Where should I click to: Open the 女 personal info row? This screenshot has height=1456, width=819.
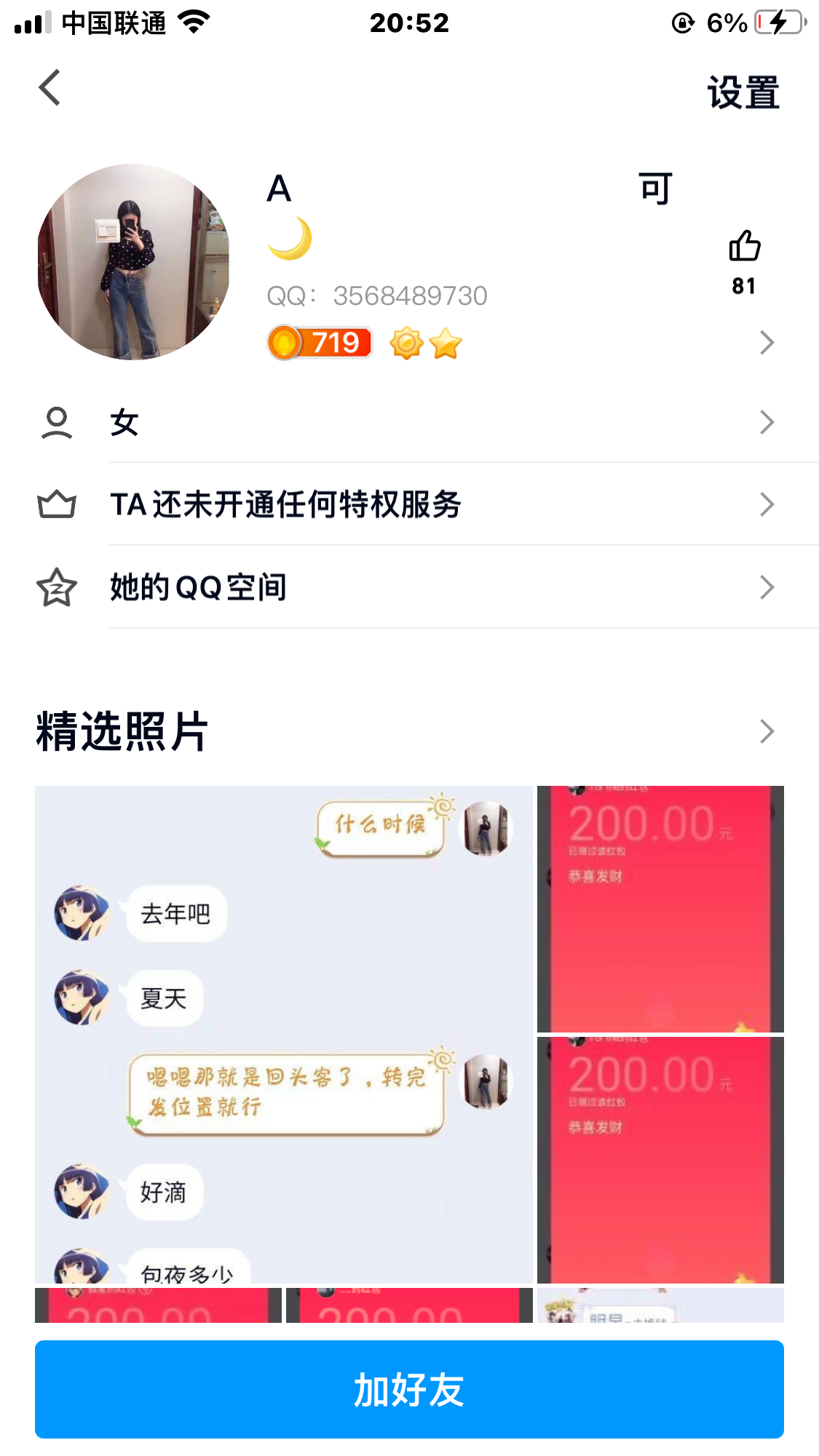coord(437,422)
